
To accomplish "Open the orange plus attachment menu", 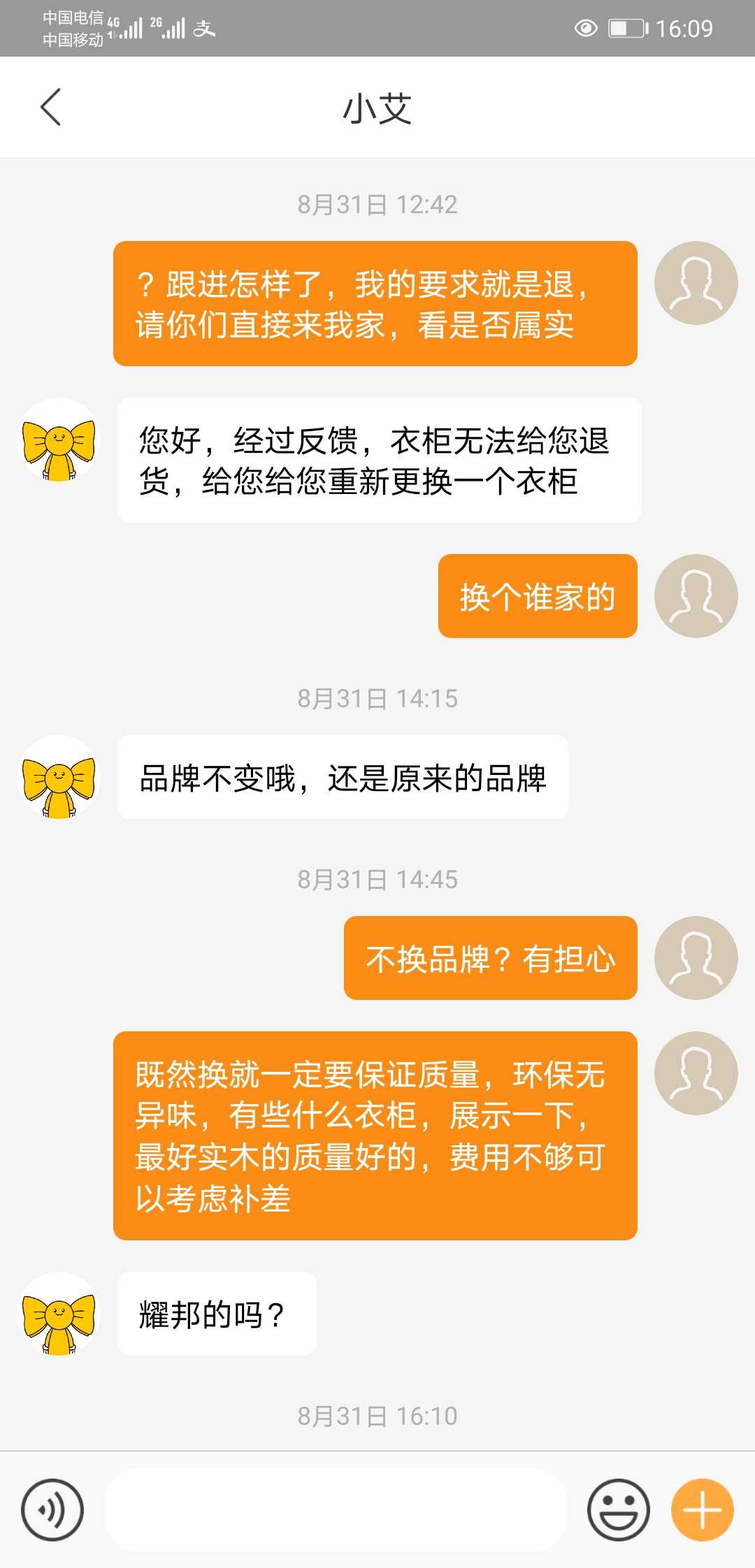I will (702, 1509).
